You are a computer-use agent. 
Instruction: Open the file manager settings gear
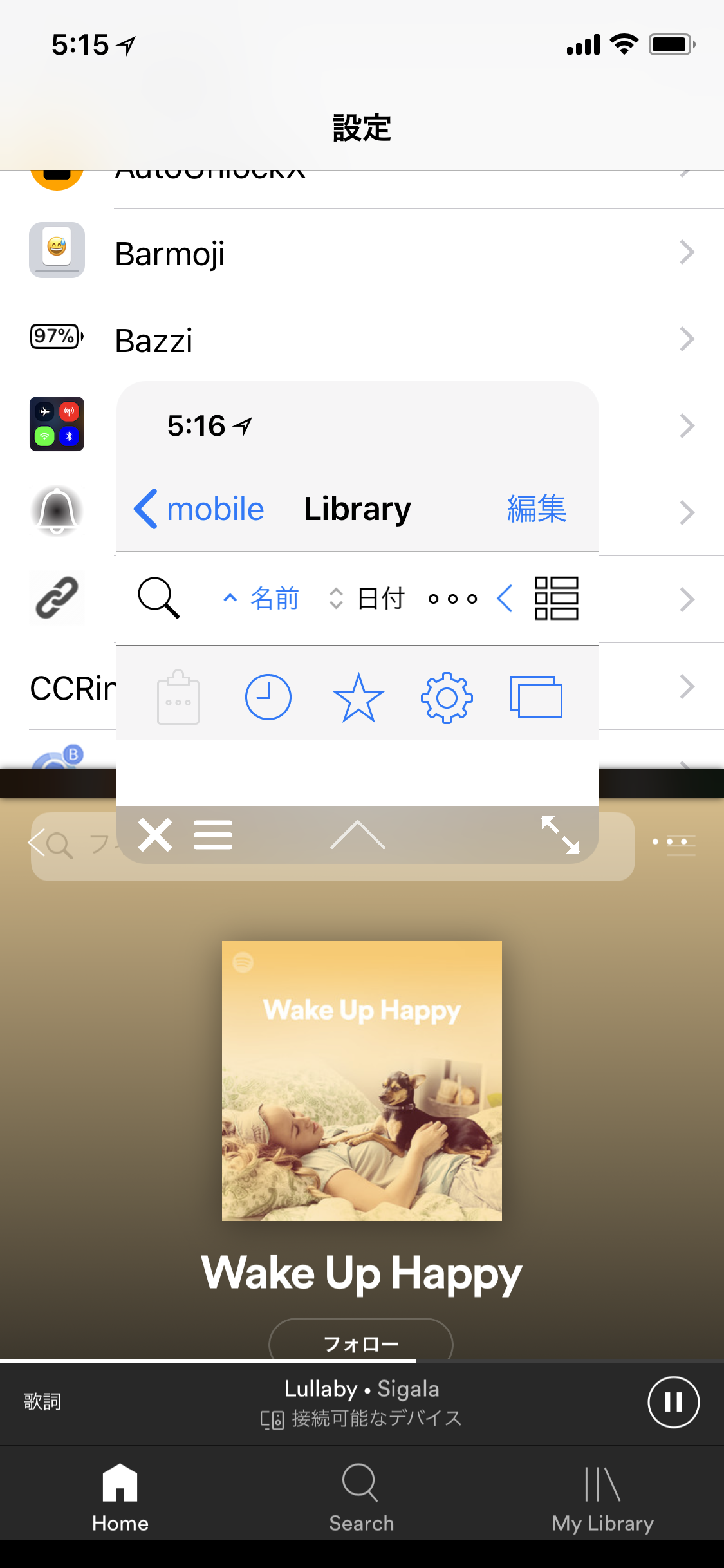[x=448, y=697]
